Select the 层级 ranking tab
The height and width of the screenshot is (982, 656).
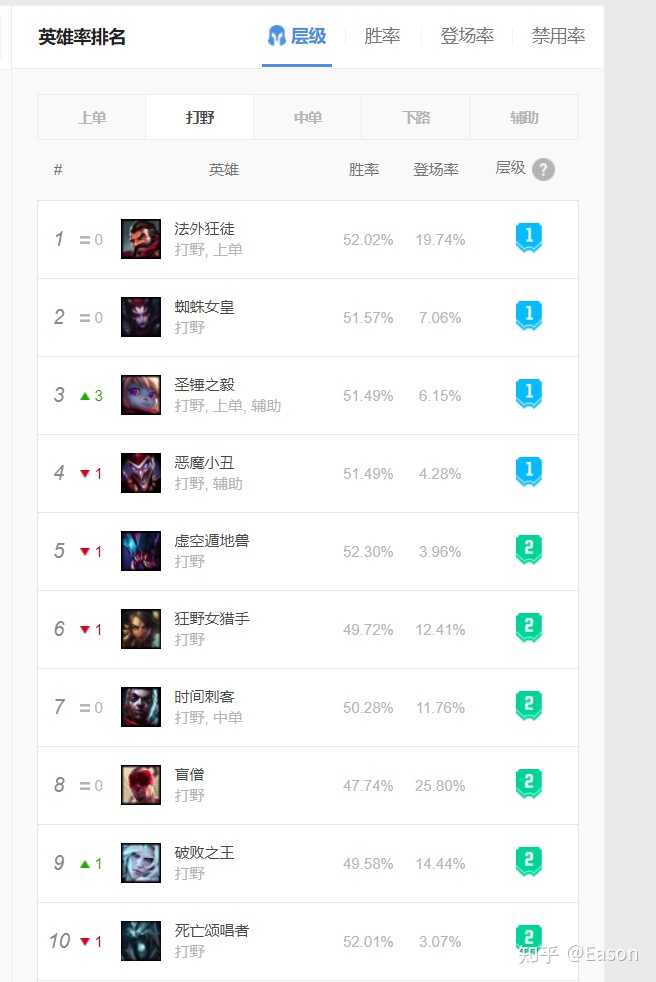(x=297, y=36)
